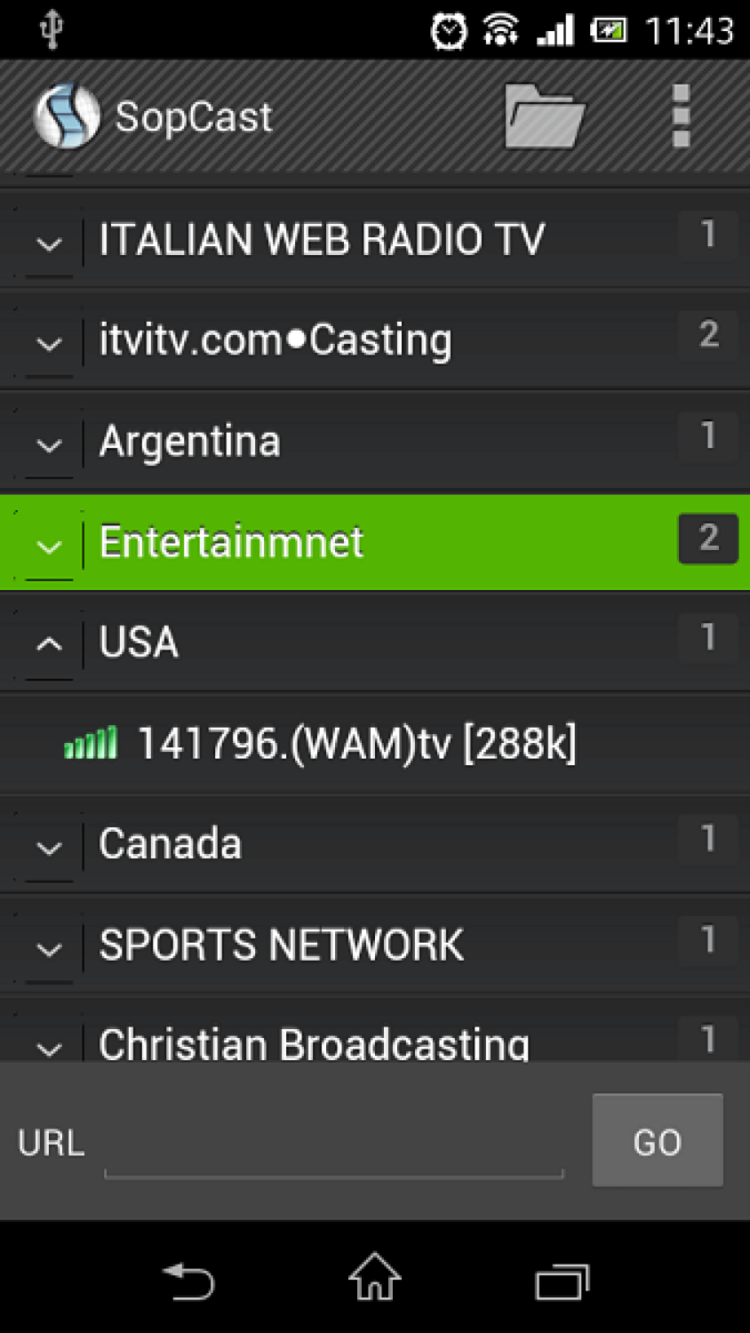Focus the URL text field
This screenshot has width=750, height=1333.
tap(334, 1144)
